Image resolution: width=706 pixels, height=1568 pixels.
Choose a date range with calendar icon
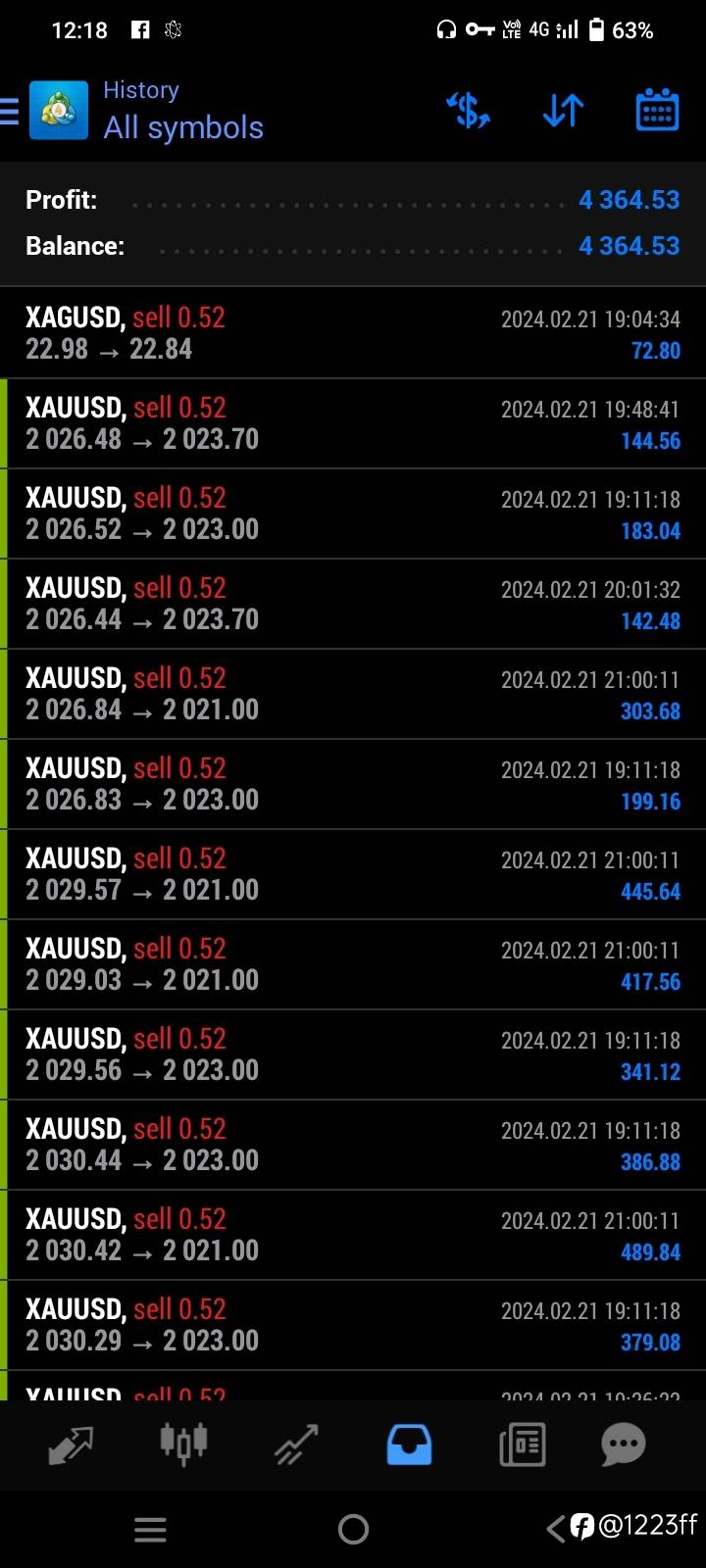(x=657, y=111)
